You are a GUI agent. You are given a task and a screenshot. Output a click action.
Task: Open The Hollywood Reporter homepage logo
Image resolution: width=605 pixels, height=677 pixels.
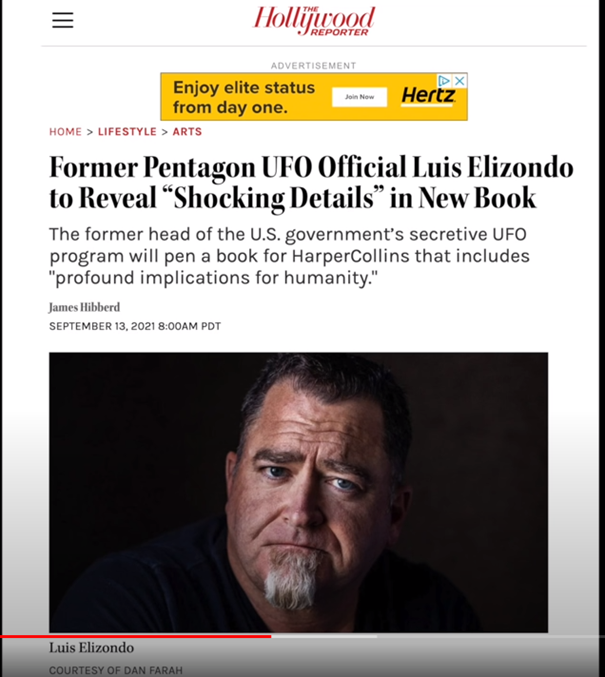point(314,19)
